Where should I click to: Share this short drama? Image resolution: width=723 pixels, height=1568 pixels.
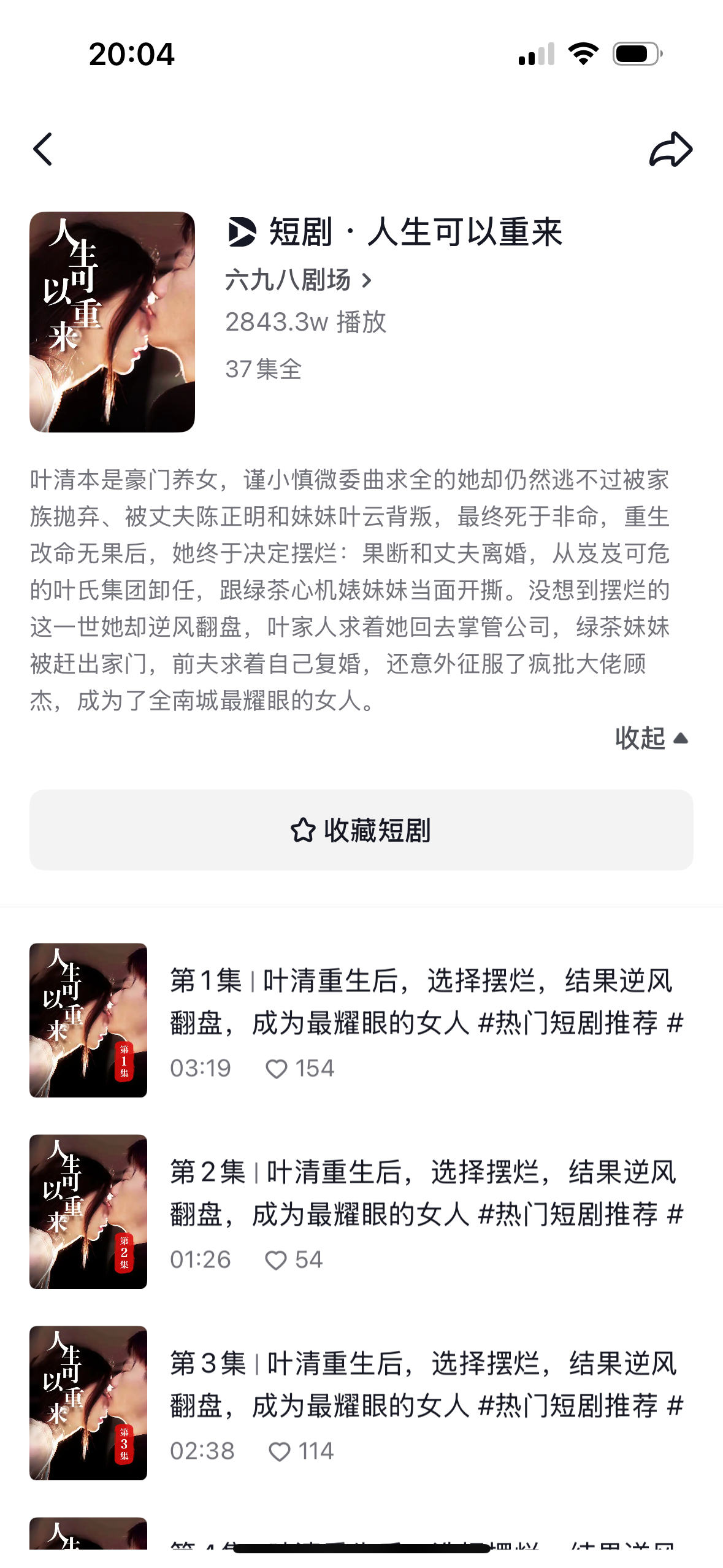[x=670, y=149]
